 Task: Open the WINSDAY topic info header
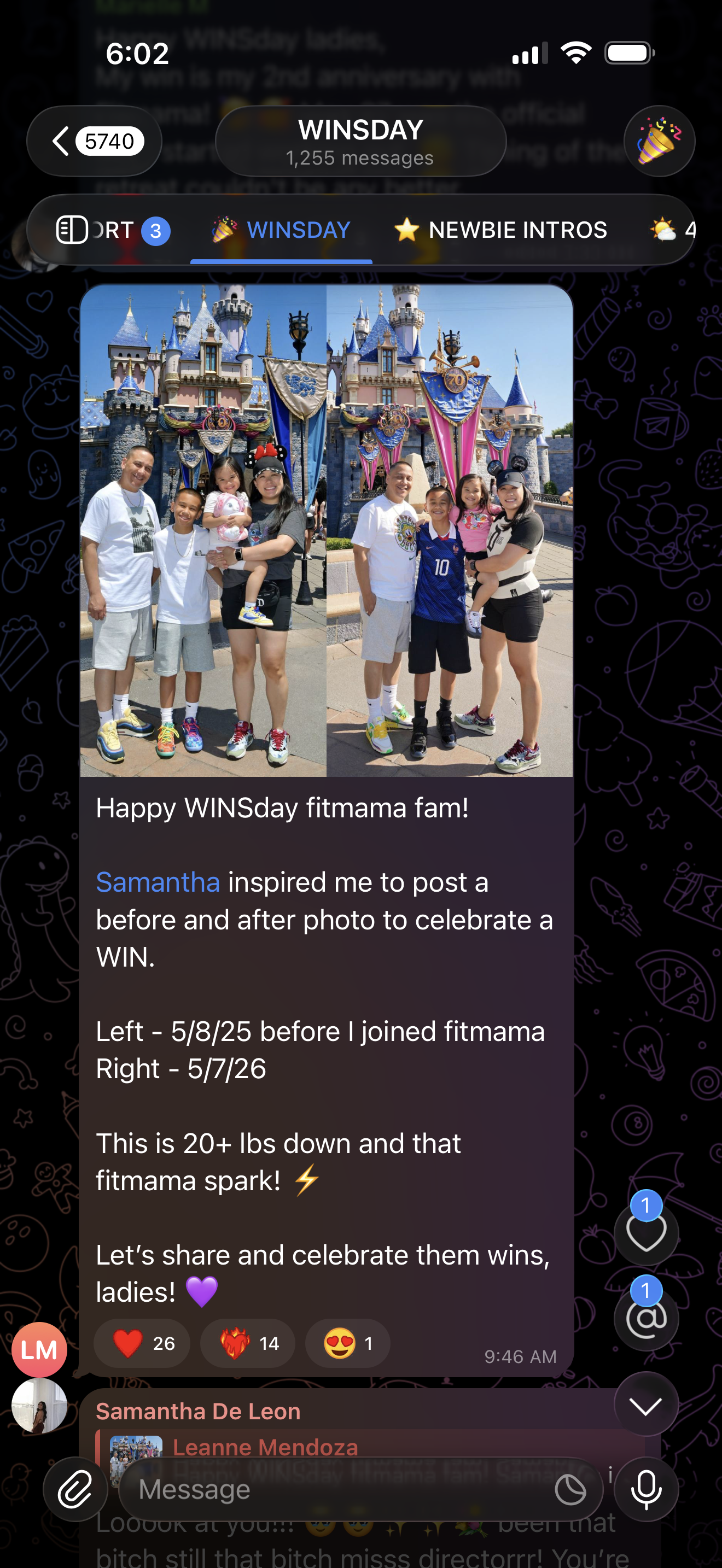(360, 141)
